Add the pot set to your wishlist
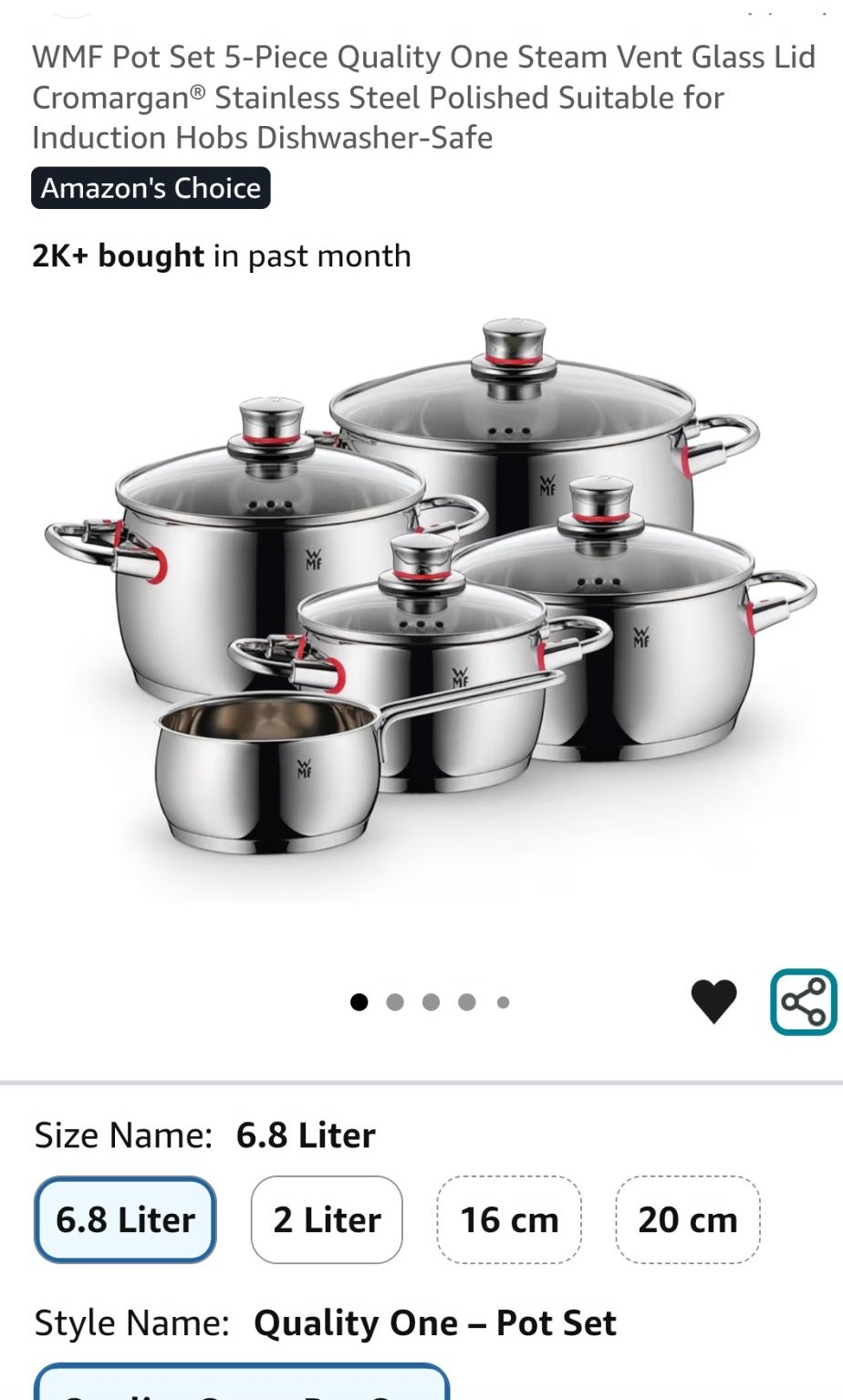 pos(713,1001)
